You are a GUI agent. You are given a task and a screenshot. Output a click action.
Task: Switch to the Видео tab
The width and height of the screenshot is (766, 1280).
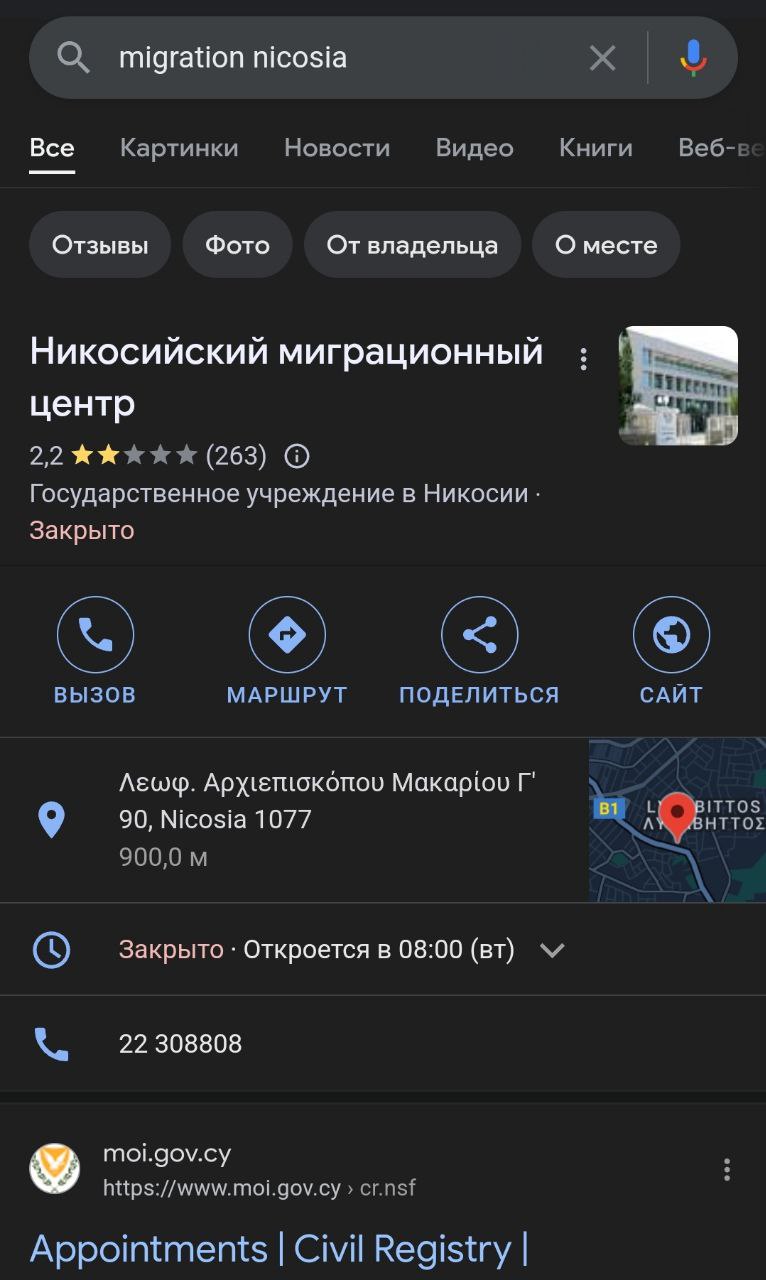coord(474,148)
